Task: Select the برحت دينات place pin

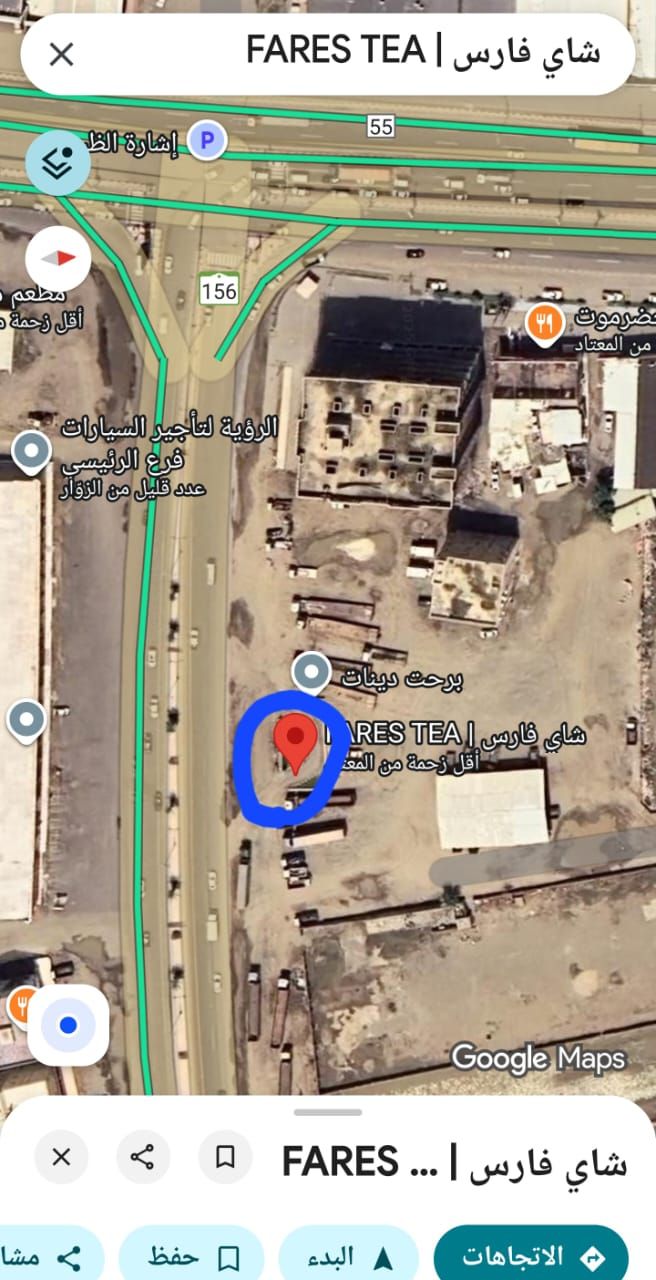Action: [x=314, y=671]
